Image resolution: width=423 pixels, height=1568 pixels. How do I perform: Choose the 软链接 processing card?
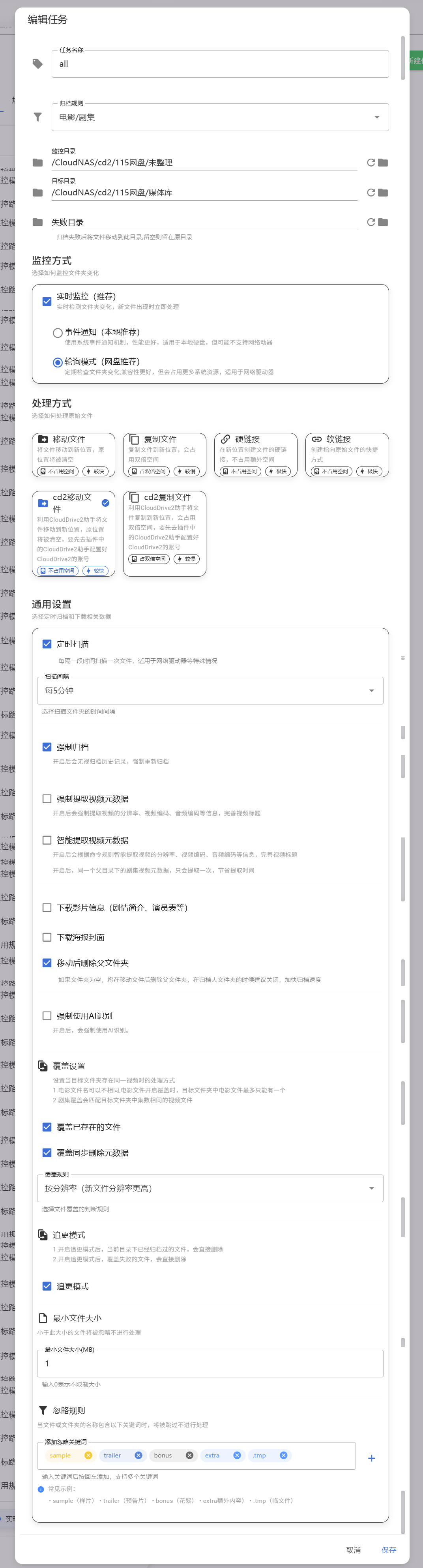point(346,454)
